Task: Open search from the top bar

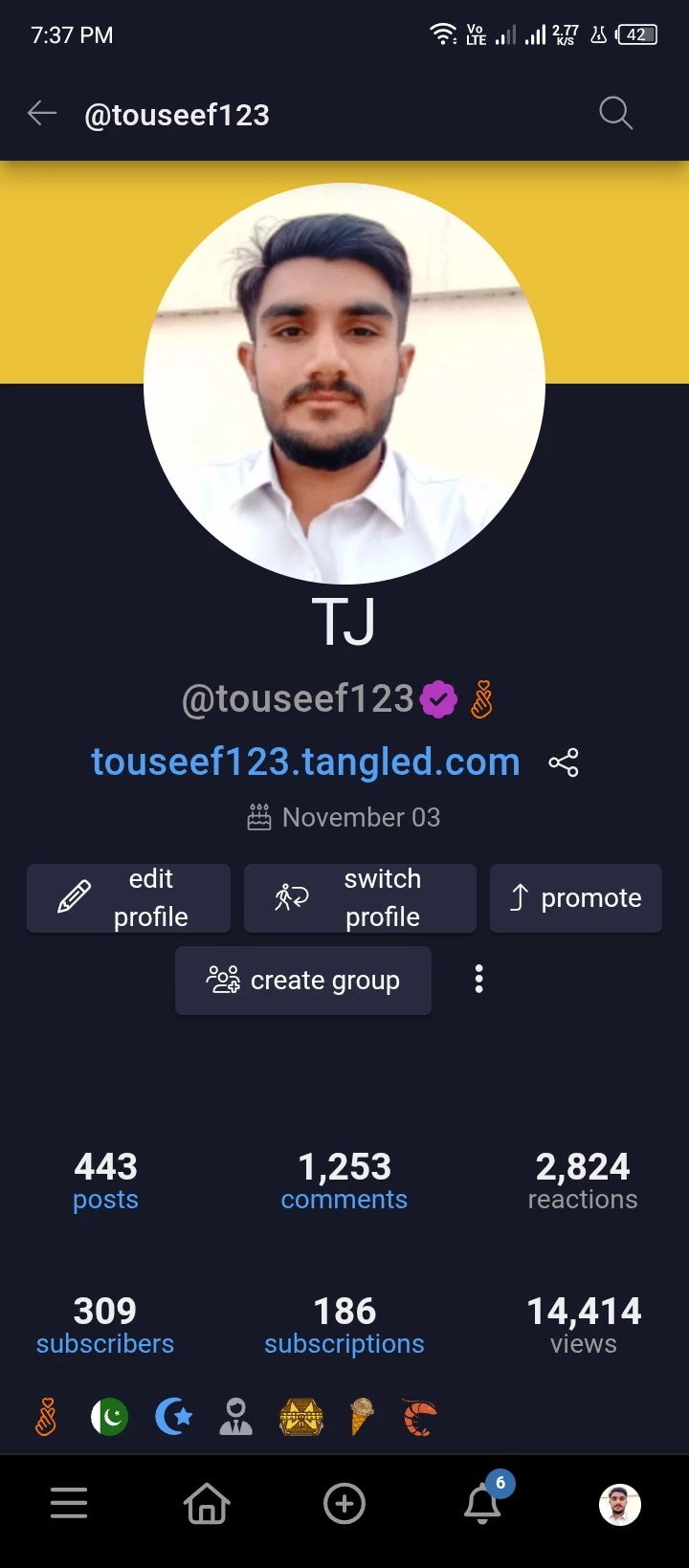Action: pyautogui.click(x=615, y=114)
